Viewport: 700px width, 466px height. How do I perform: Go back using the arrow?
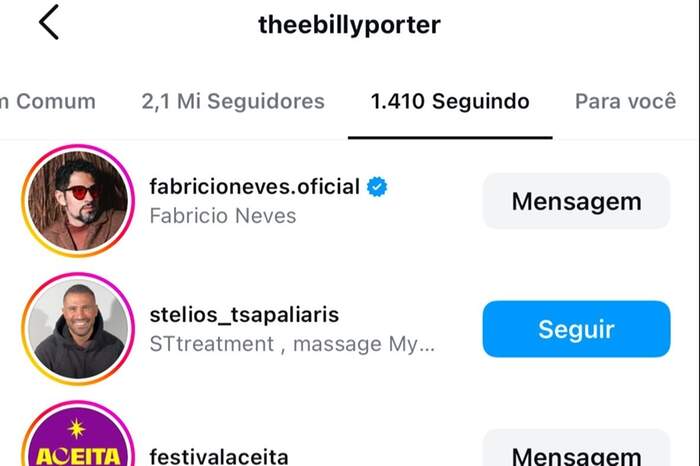[x=49, y=23]
